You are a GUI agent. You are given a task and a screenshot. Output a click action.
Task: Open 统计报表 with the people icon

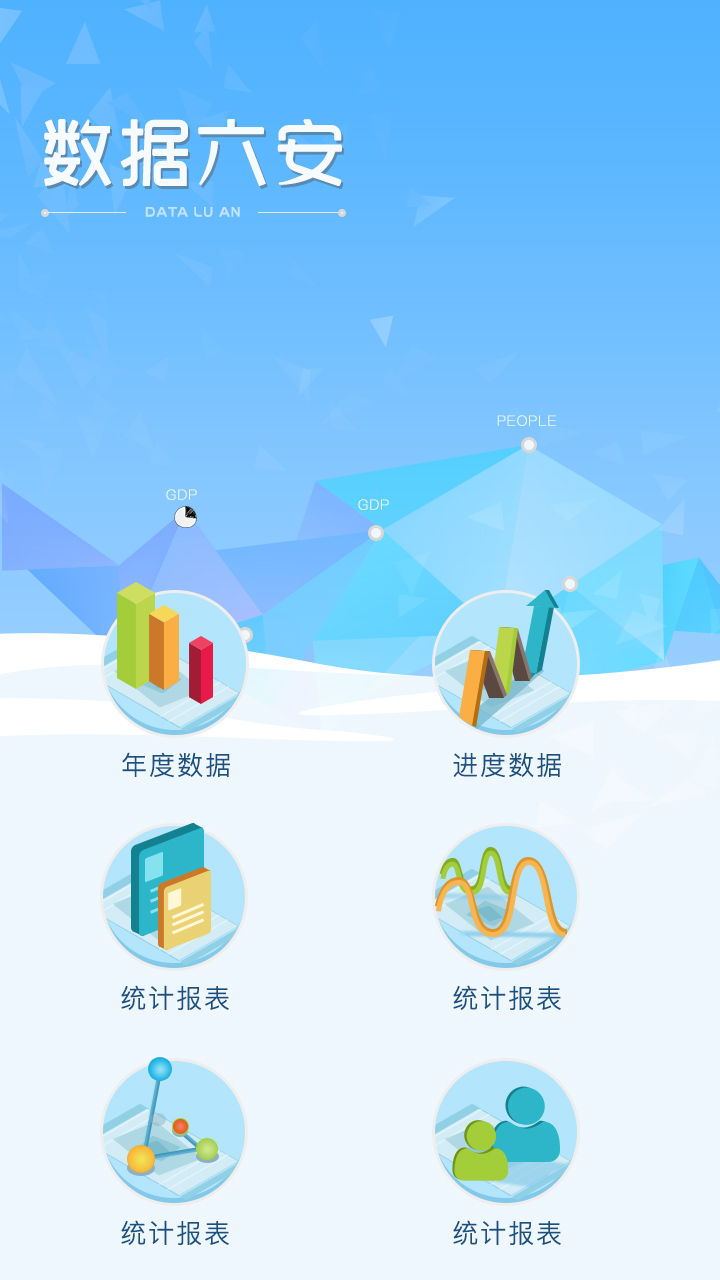[x=506, y=1131]
